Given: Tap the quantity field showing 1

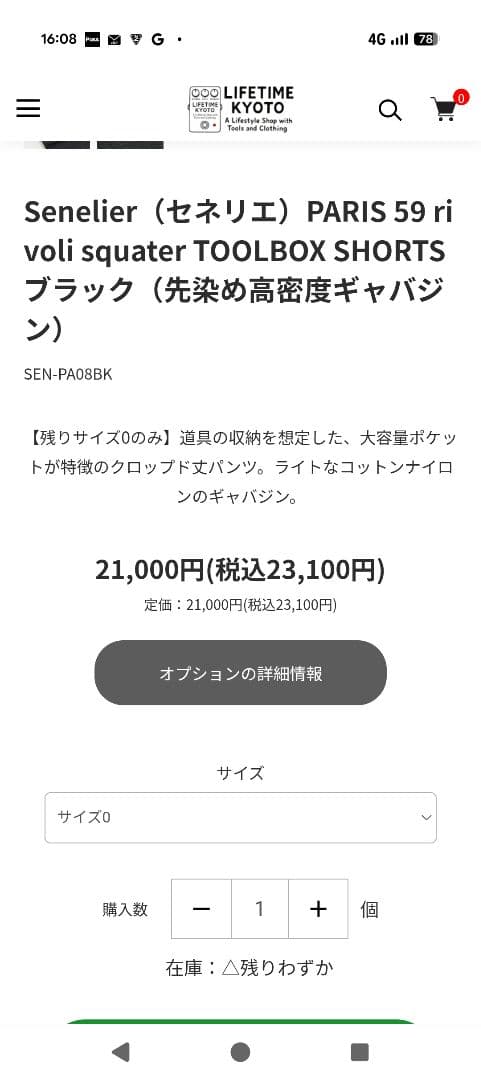Looking at the screenshot, I should [260, 909].
